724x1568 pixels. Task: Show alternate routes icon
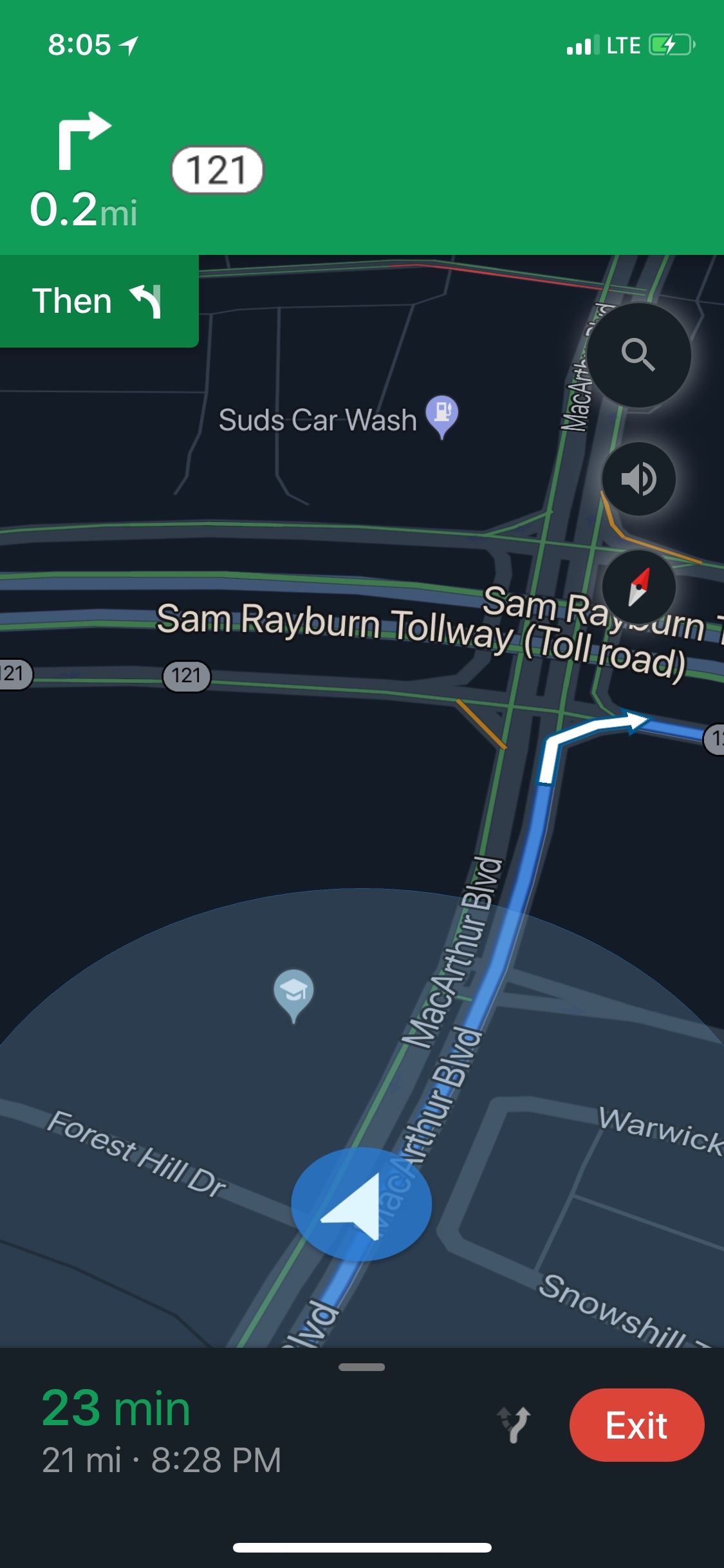[x=514, y=1424]
